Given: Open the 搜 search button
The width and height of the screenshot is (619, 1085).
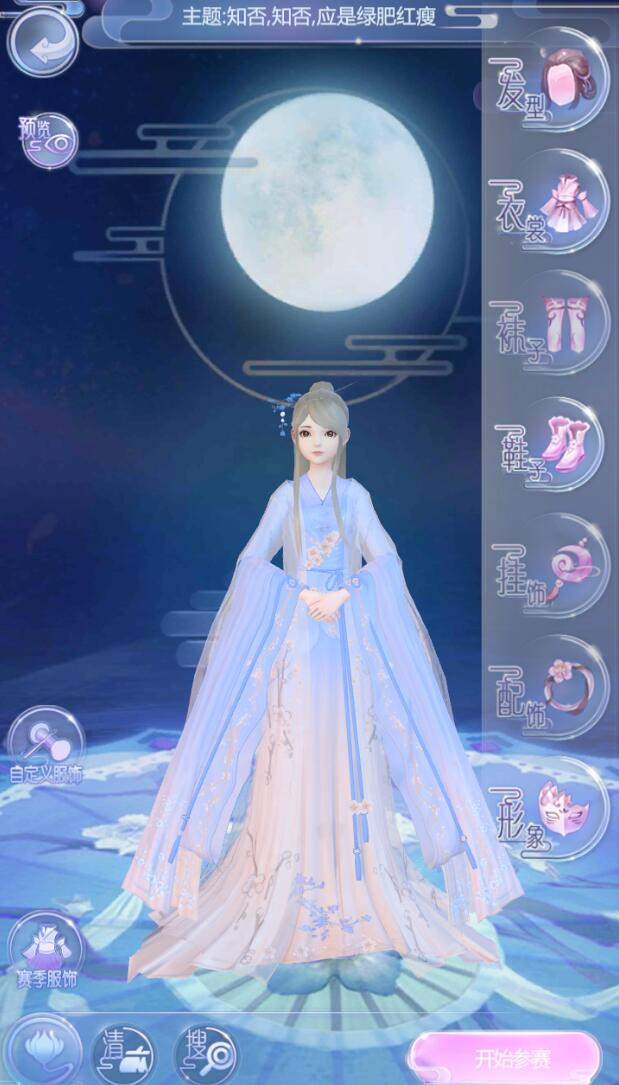Looking at the screenshot, I should tap(207, 1054).
